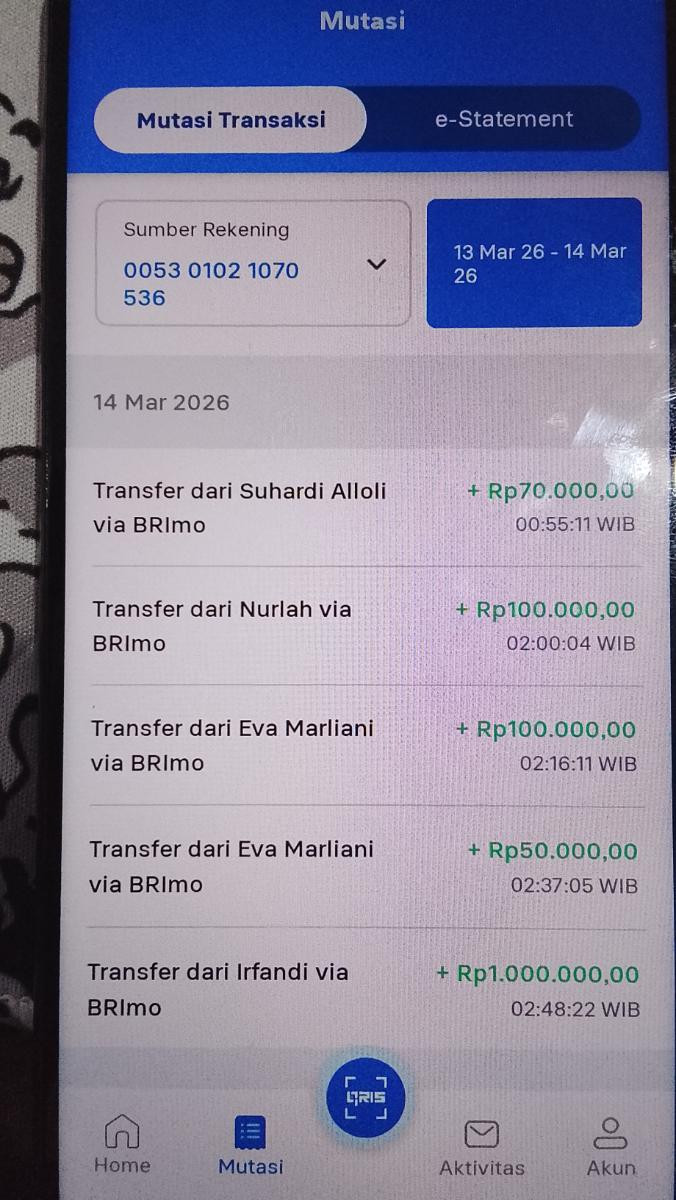Open the Aktivitas tab
The image size is (676, 1200).
click(482, 1147)
